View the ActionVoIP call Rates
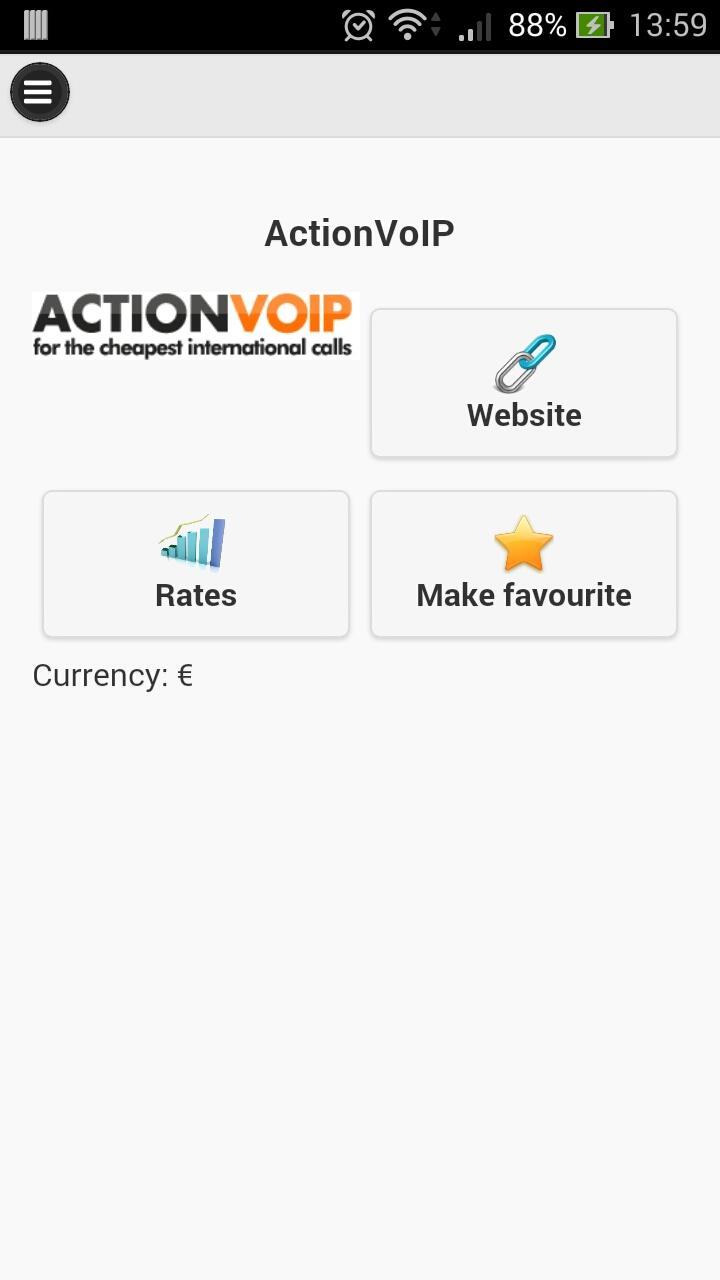This screenshot has width=720, height=1280. tap(195, 563)
